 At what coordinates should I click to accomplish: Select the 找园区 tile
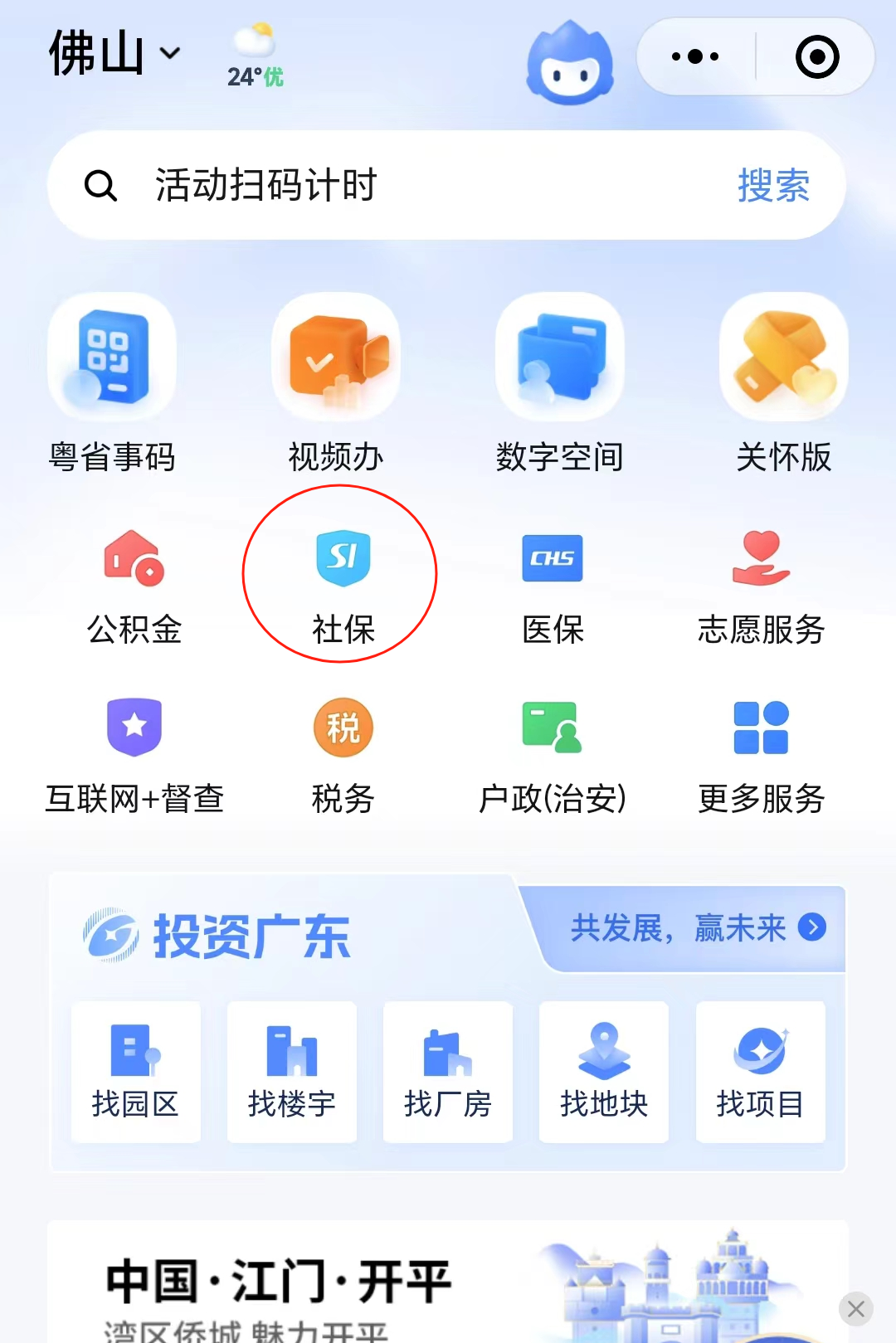(135, 1071)
